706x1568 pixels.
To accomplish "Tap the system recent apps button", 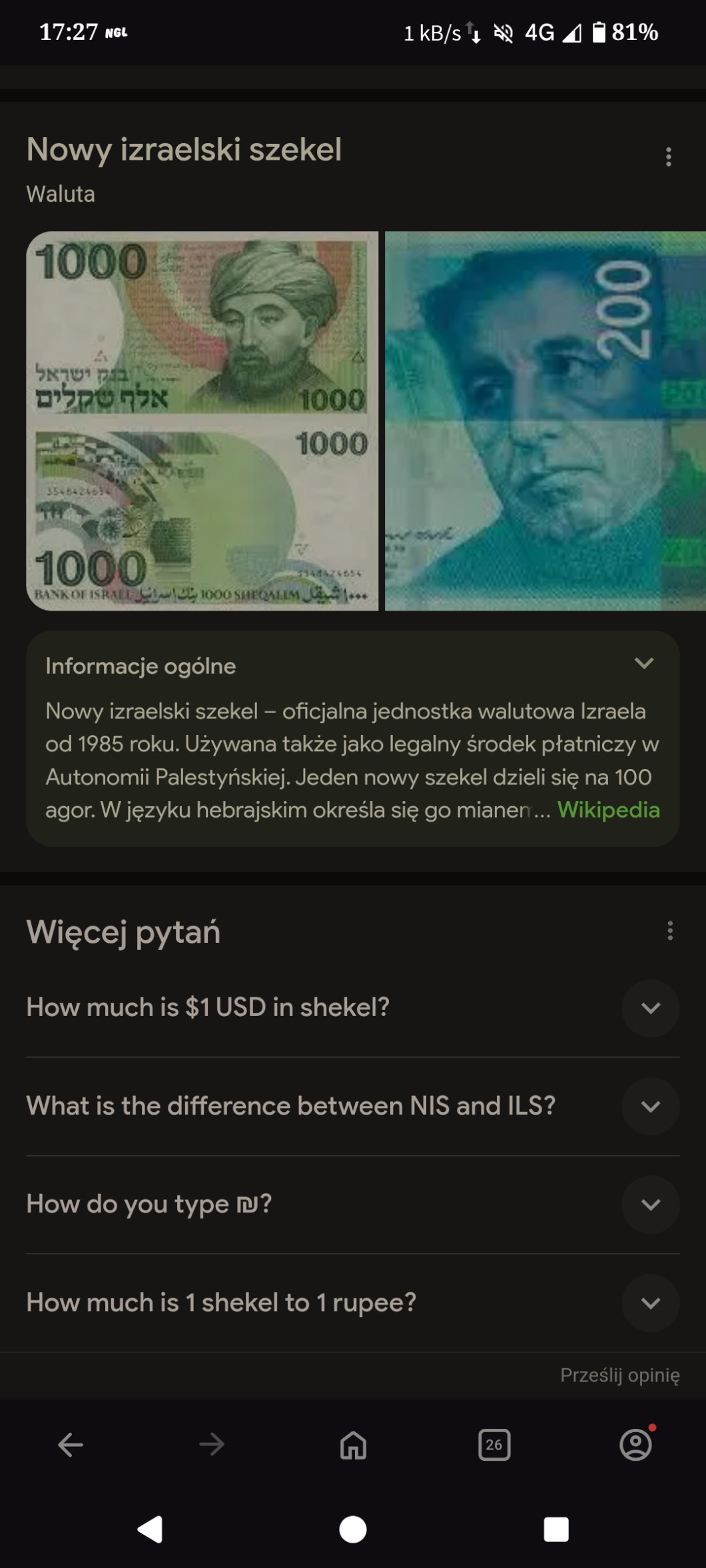I will tap(555, 1529).
